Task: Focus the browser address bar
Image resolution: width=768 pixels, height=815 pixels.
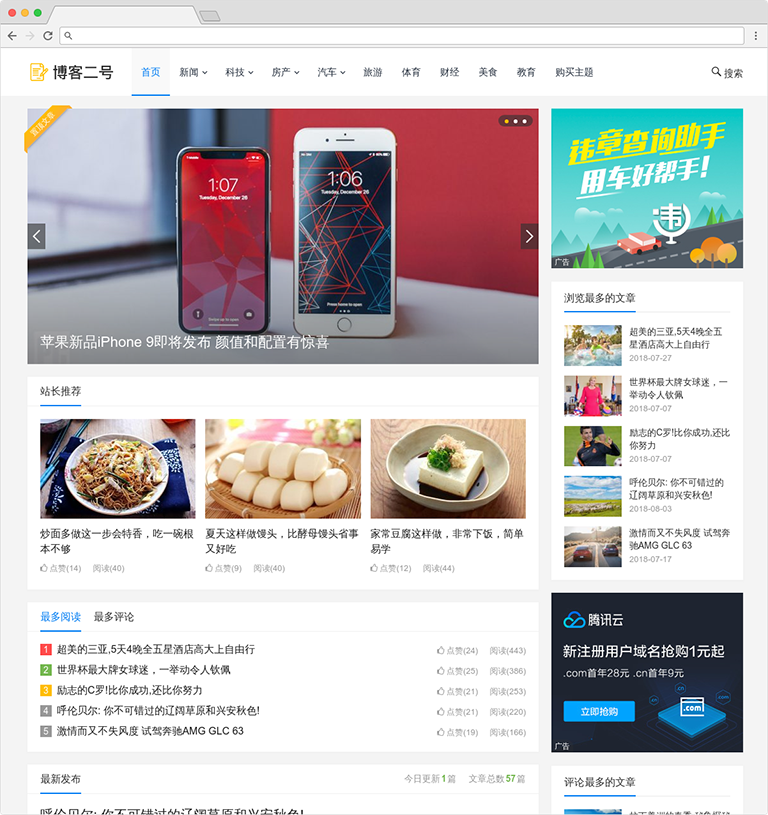Action: (x=400, y=35)
